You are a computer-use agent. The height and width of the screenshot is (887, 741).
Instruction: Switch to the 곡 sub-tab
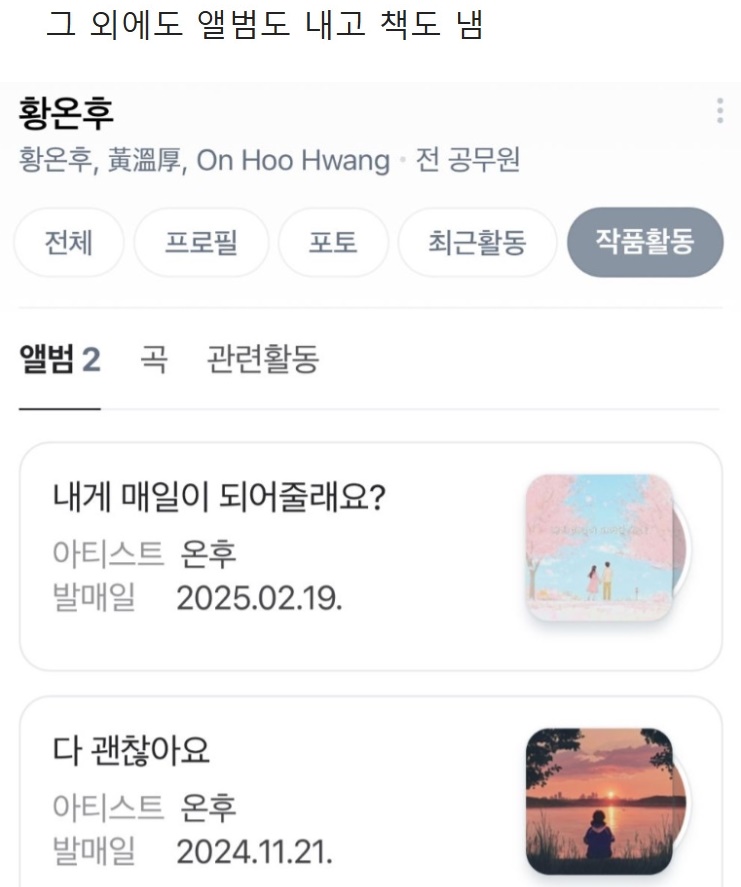coord(153,359)
